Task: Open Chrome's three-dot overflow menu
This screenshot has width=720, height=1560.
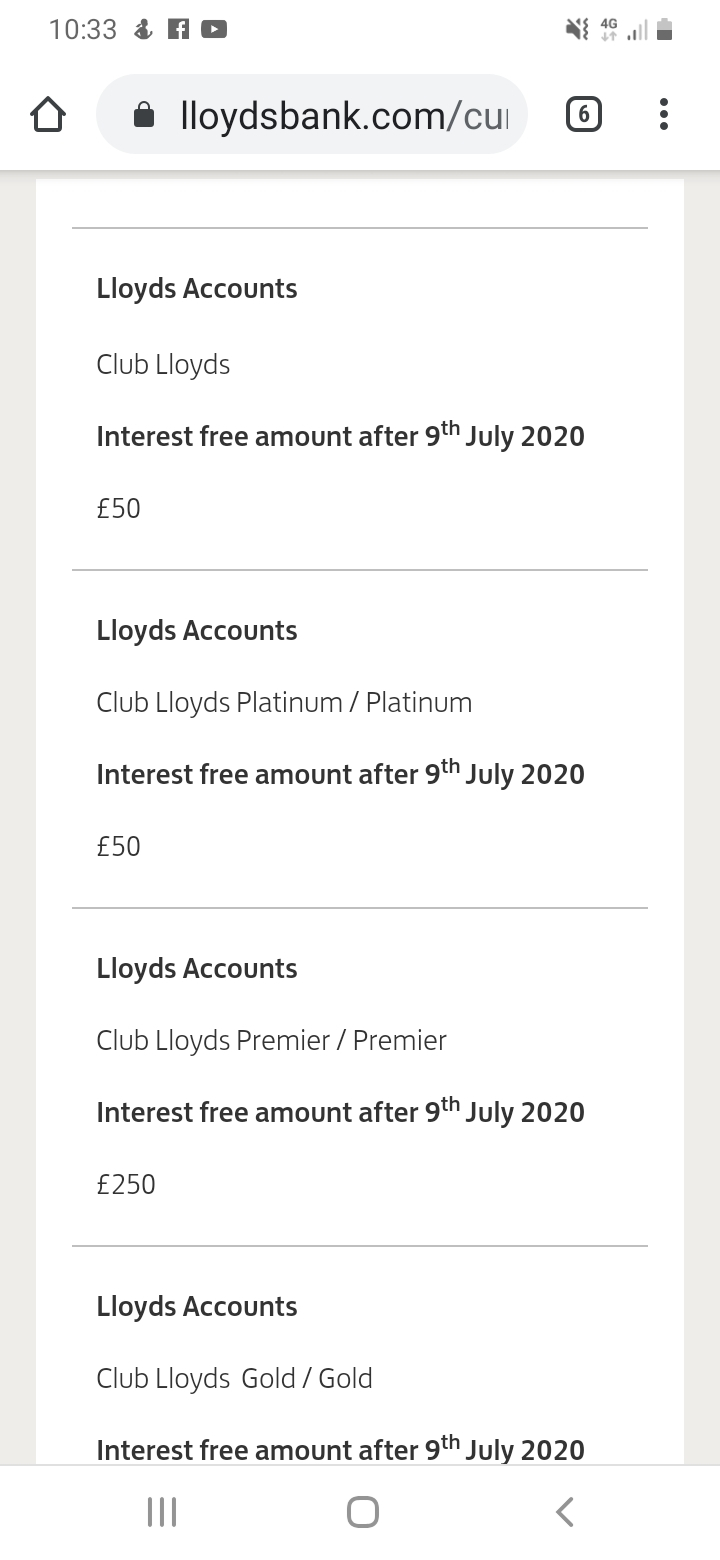Action: coord(663,114)
